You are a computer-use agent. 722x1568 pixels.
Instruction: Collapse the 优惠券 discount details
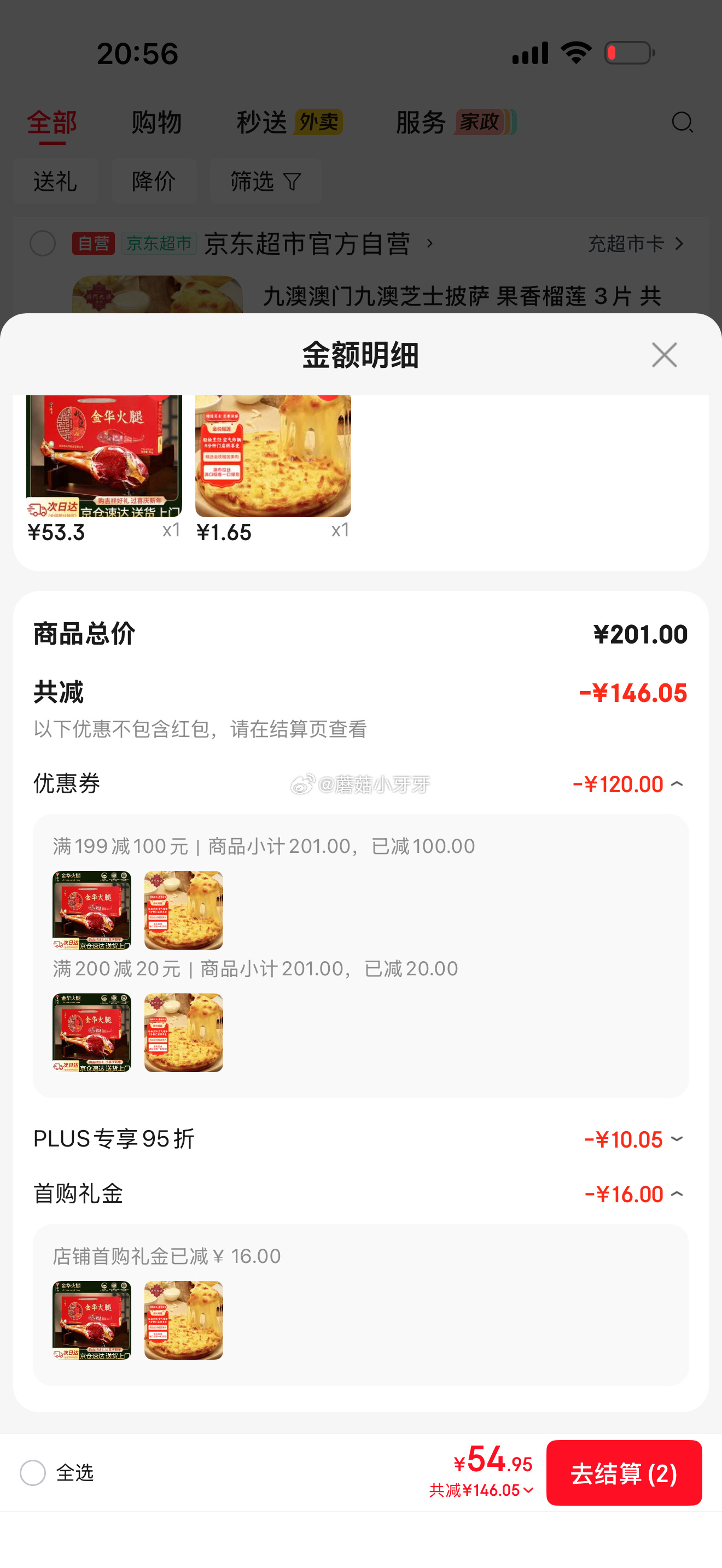pos(677,784)
